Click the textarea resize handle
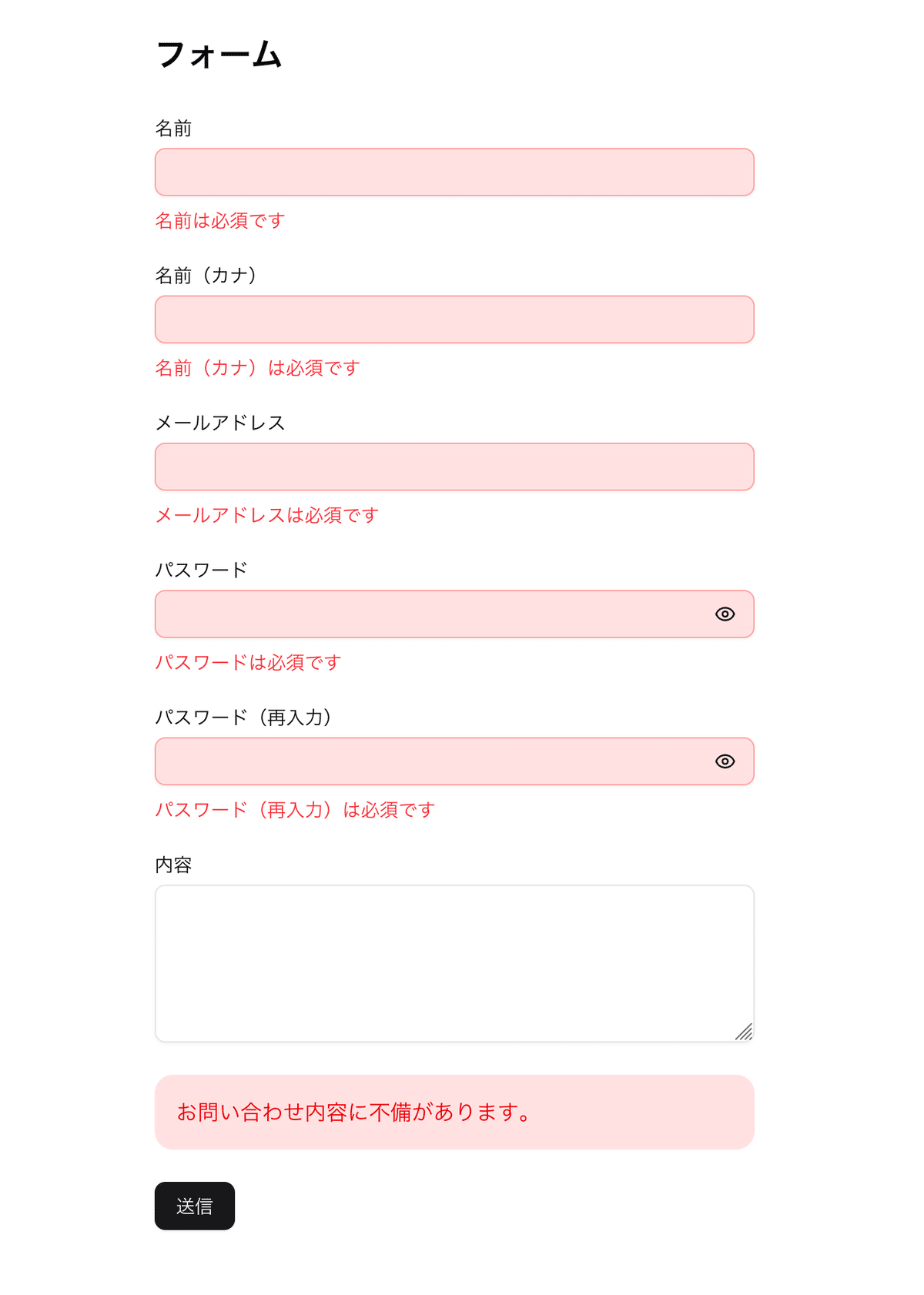The height and width of the screenshot is (1295, 924). [745, 1033]
